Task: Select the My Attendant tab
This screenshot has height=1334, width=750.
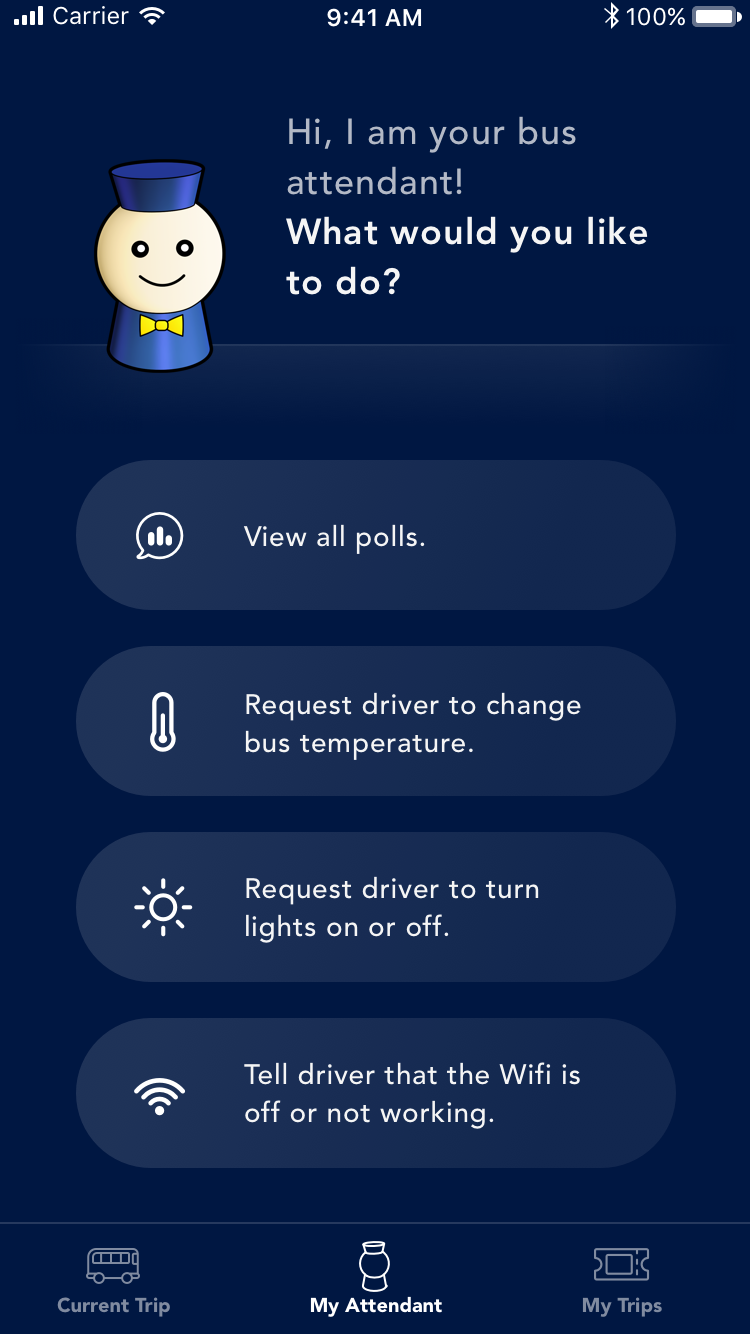Action: (376, 1279)
